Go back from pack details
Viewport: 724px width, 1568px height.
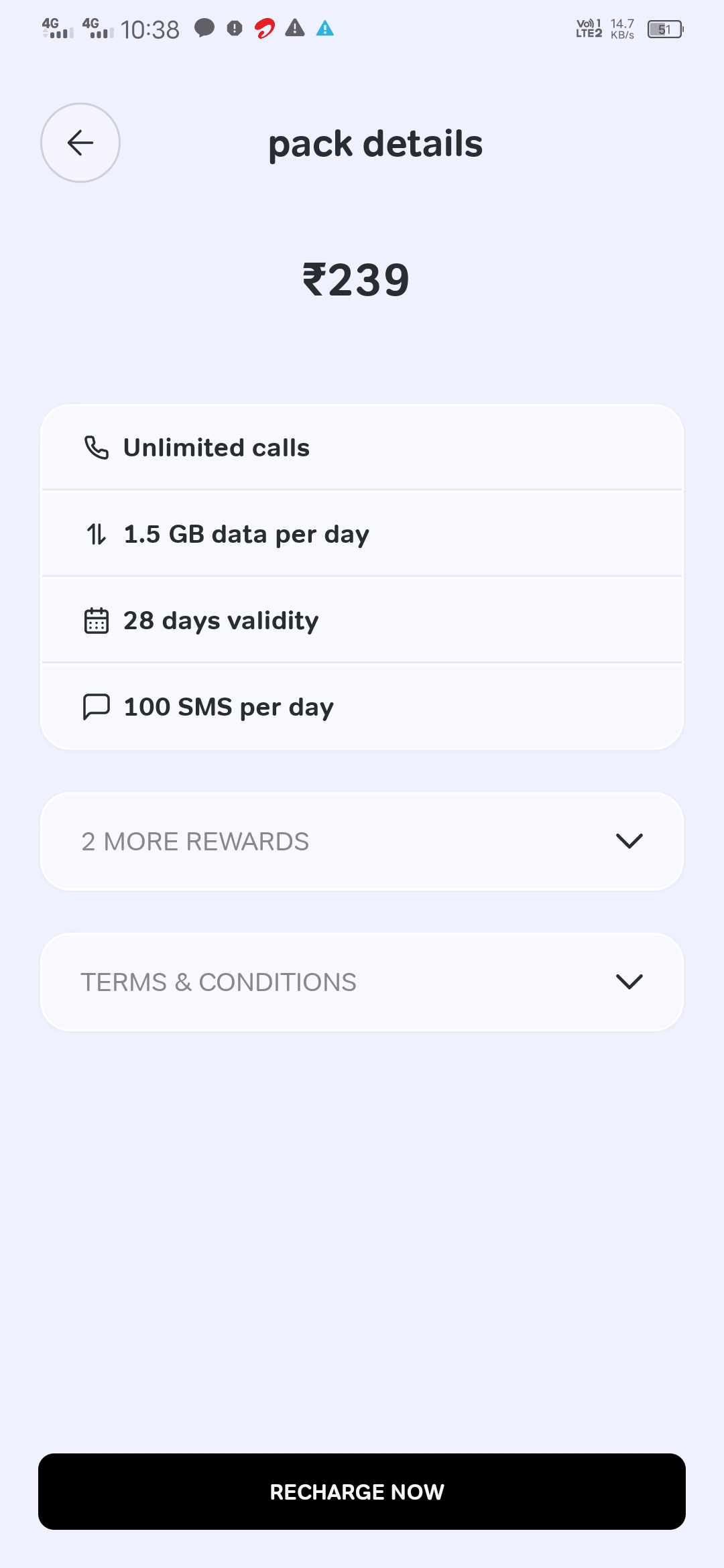pyautogui.click(x=80, y=143)
